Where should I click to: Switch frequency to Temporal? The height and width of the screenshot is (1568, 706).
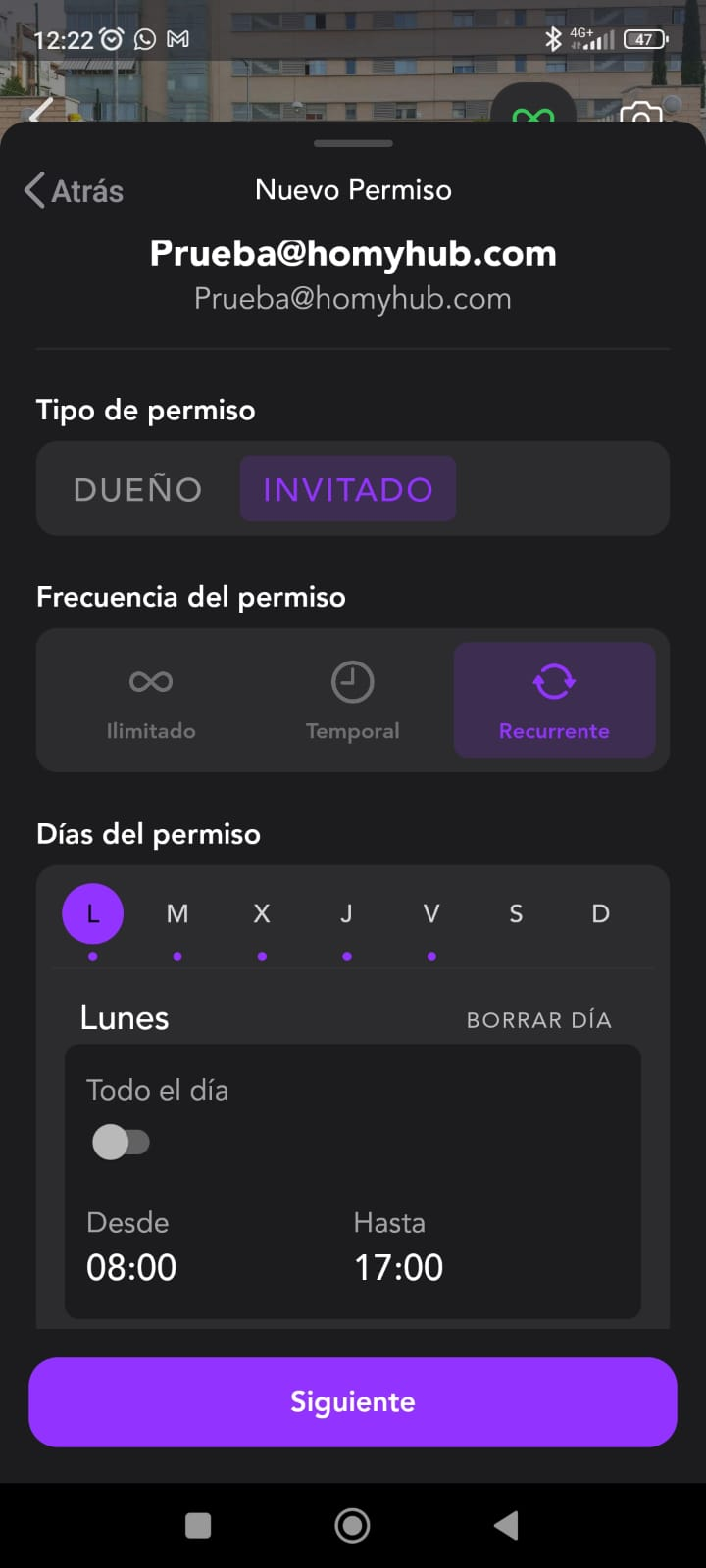click(x=352, y=700)
